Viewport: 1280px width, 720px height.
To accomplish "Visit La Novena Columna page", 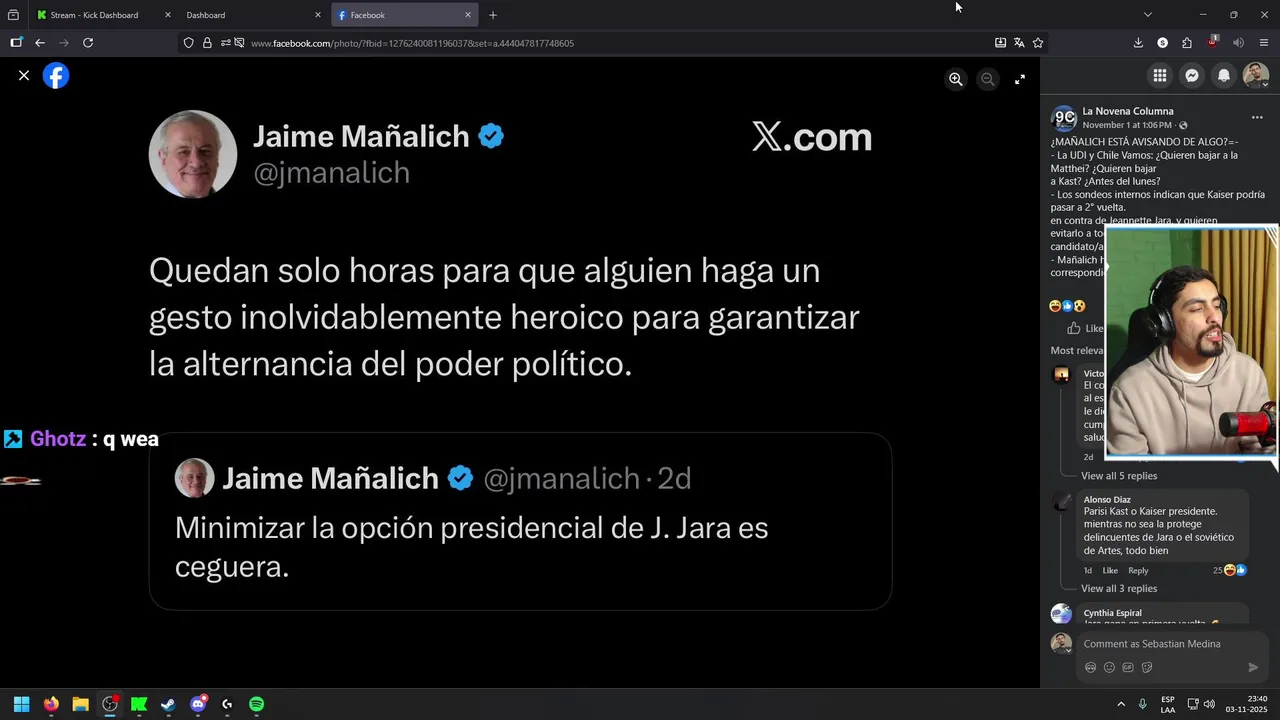I will click(1127, 111).
